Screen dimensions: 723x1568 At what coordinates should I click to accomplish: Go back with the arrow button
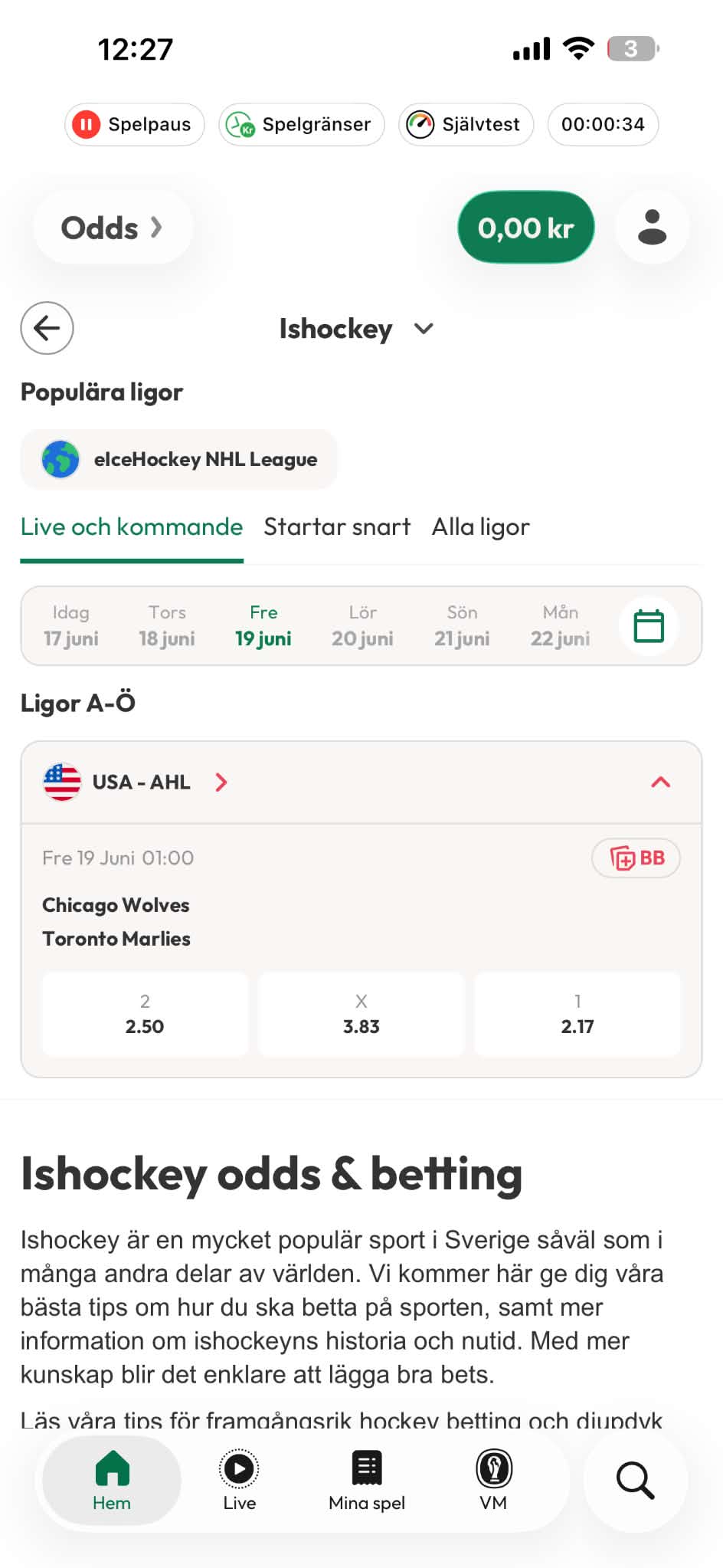coord(47,328)
